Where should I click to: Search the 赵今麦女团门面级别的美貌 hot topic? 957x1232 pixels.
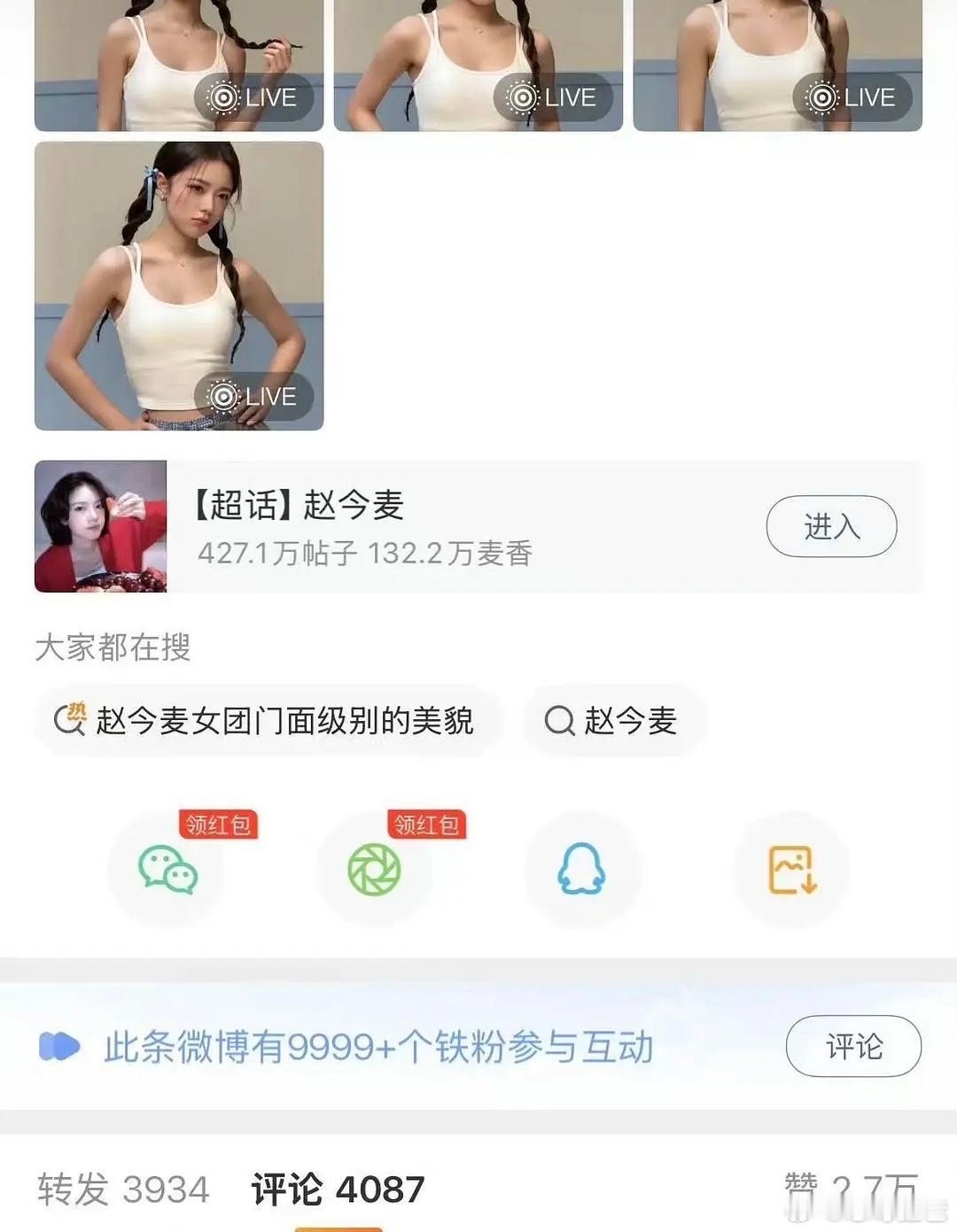coord(266,722)
